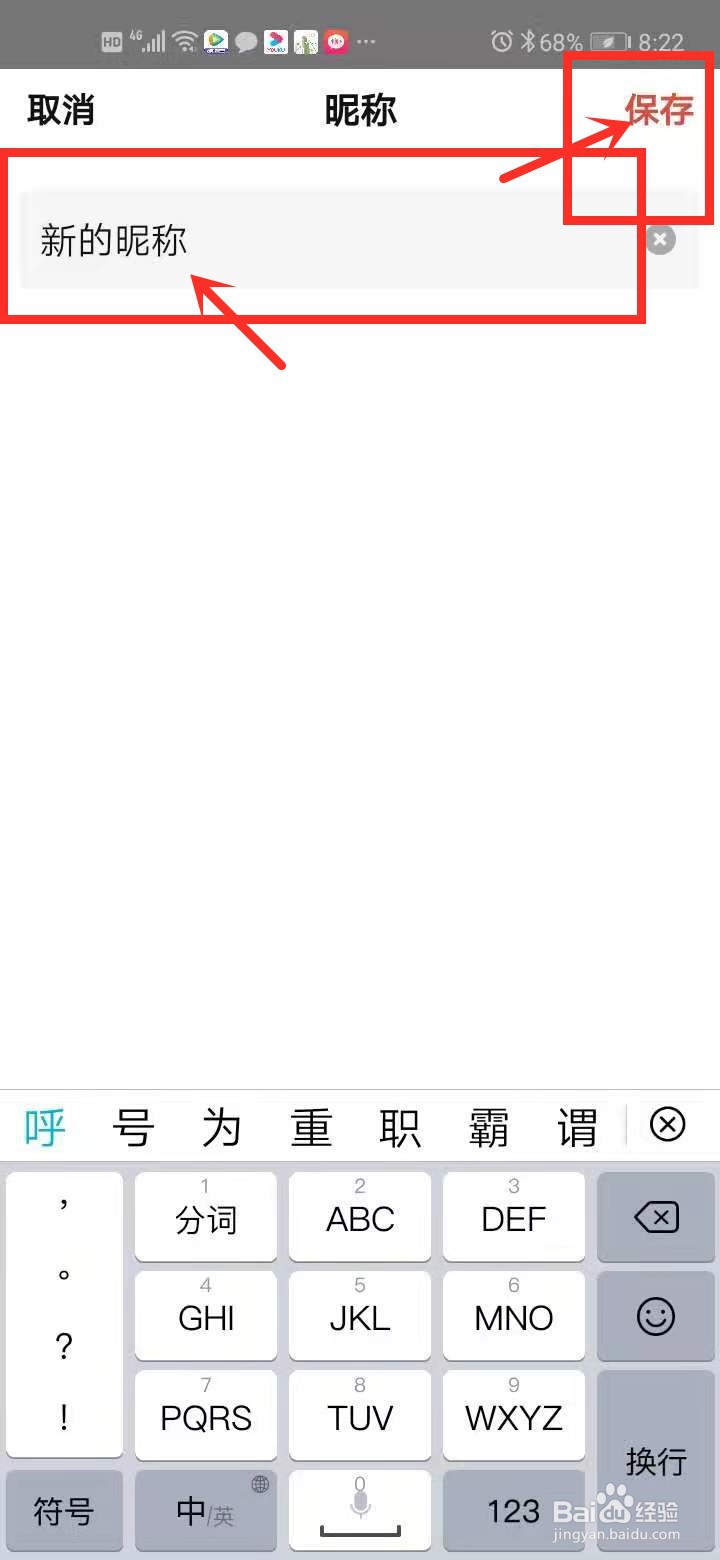Tap the 符号 symbols key
This screenshot has height=1560, width=720.
coord(64,1510)
